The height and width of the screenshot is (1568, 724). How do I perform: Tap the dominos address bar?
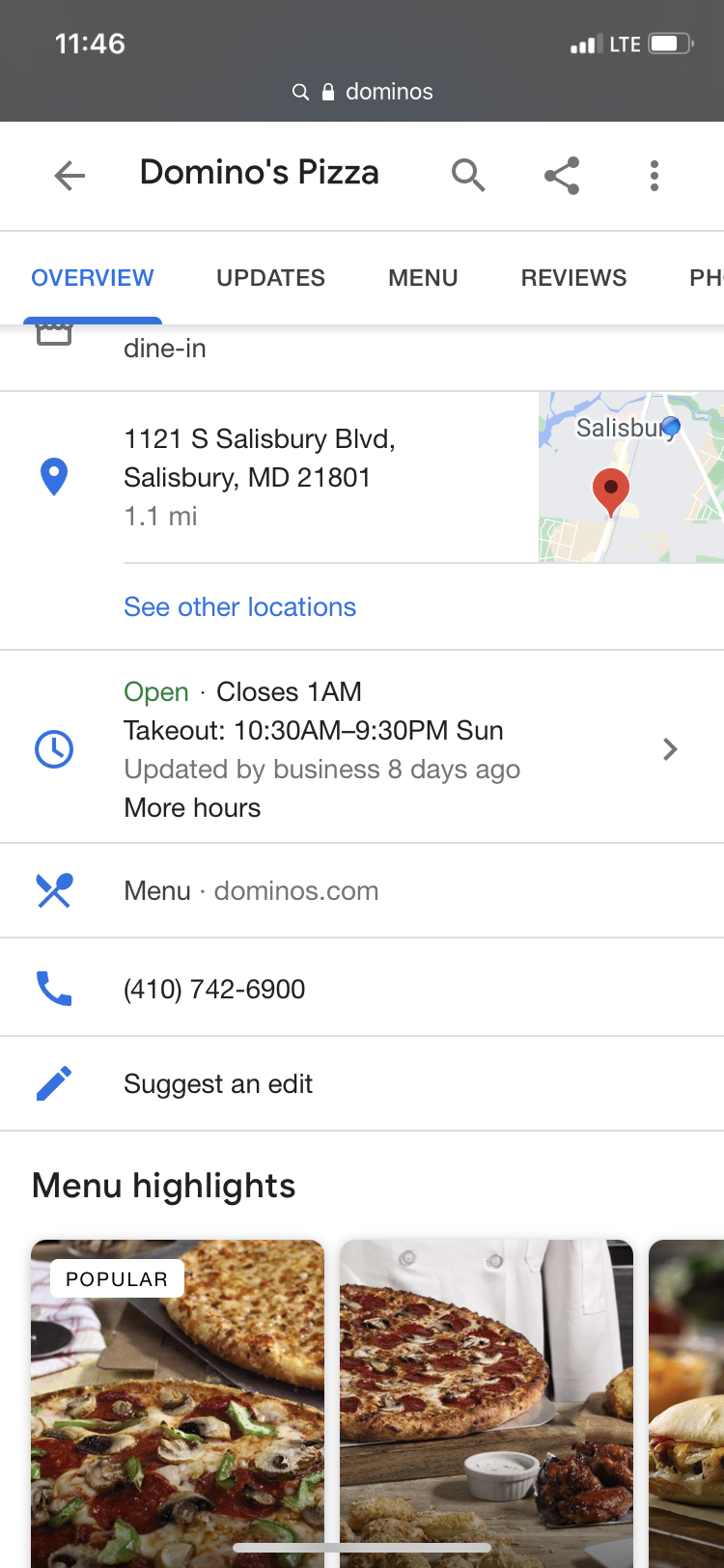(363, 92)
